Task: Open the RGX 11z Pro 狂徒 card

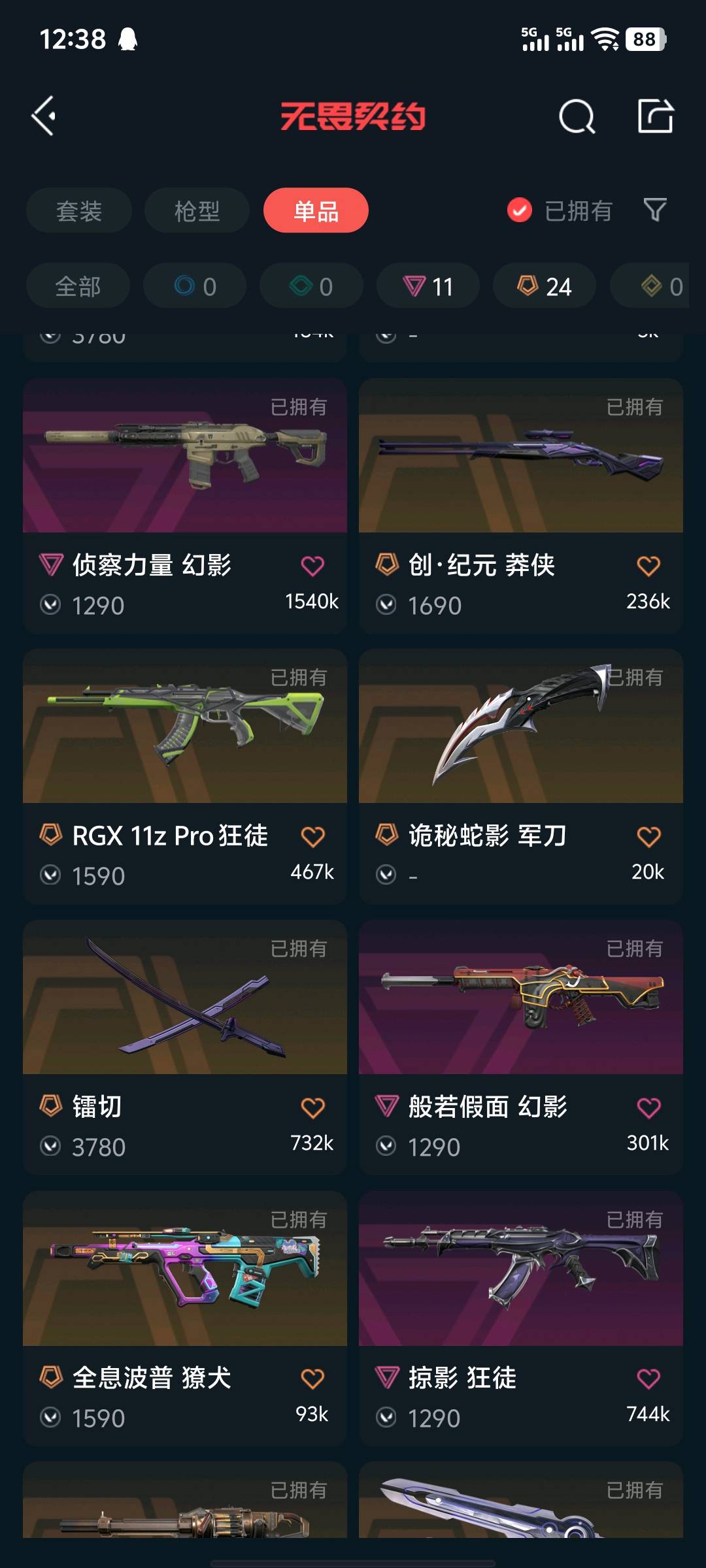Action: click(x=185, y=727)
